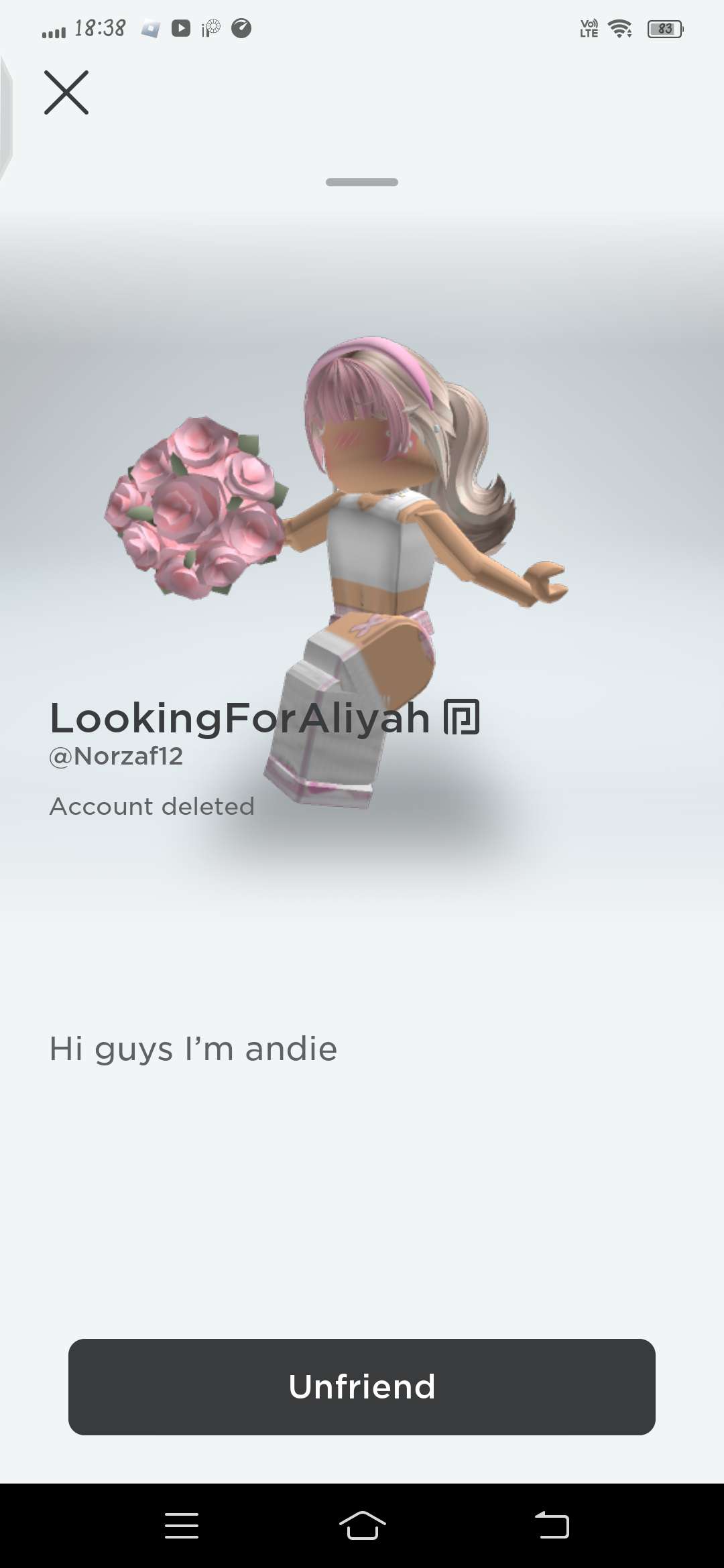724x1568 pixels.
Task: Tap the Unfriend button
Action: tap(362, 1387)
